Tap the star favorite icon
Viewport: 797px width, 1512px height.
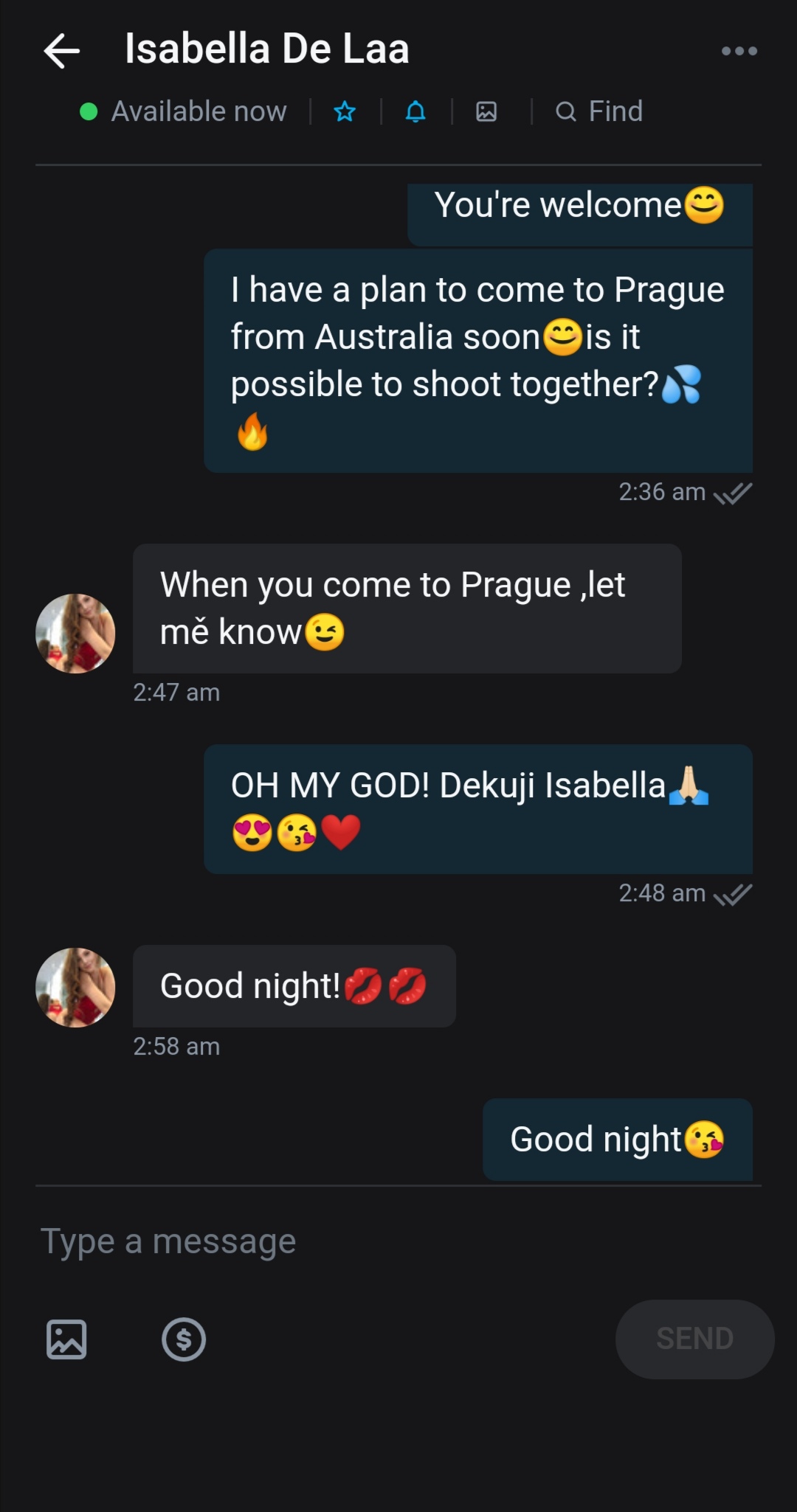pos(345,112)
